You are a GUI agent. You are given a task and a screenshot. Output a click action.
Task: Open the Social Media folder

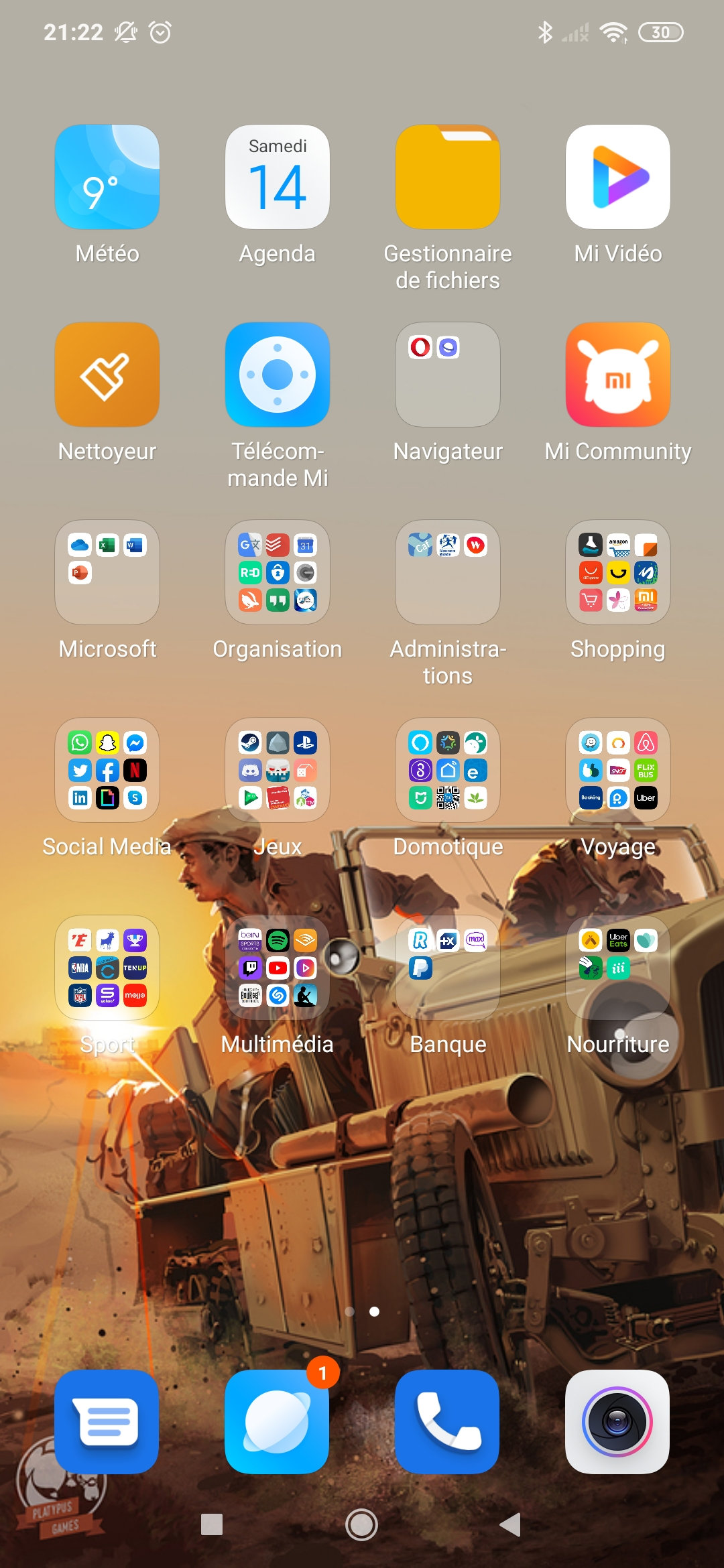point(107,770)
